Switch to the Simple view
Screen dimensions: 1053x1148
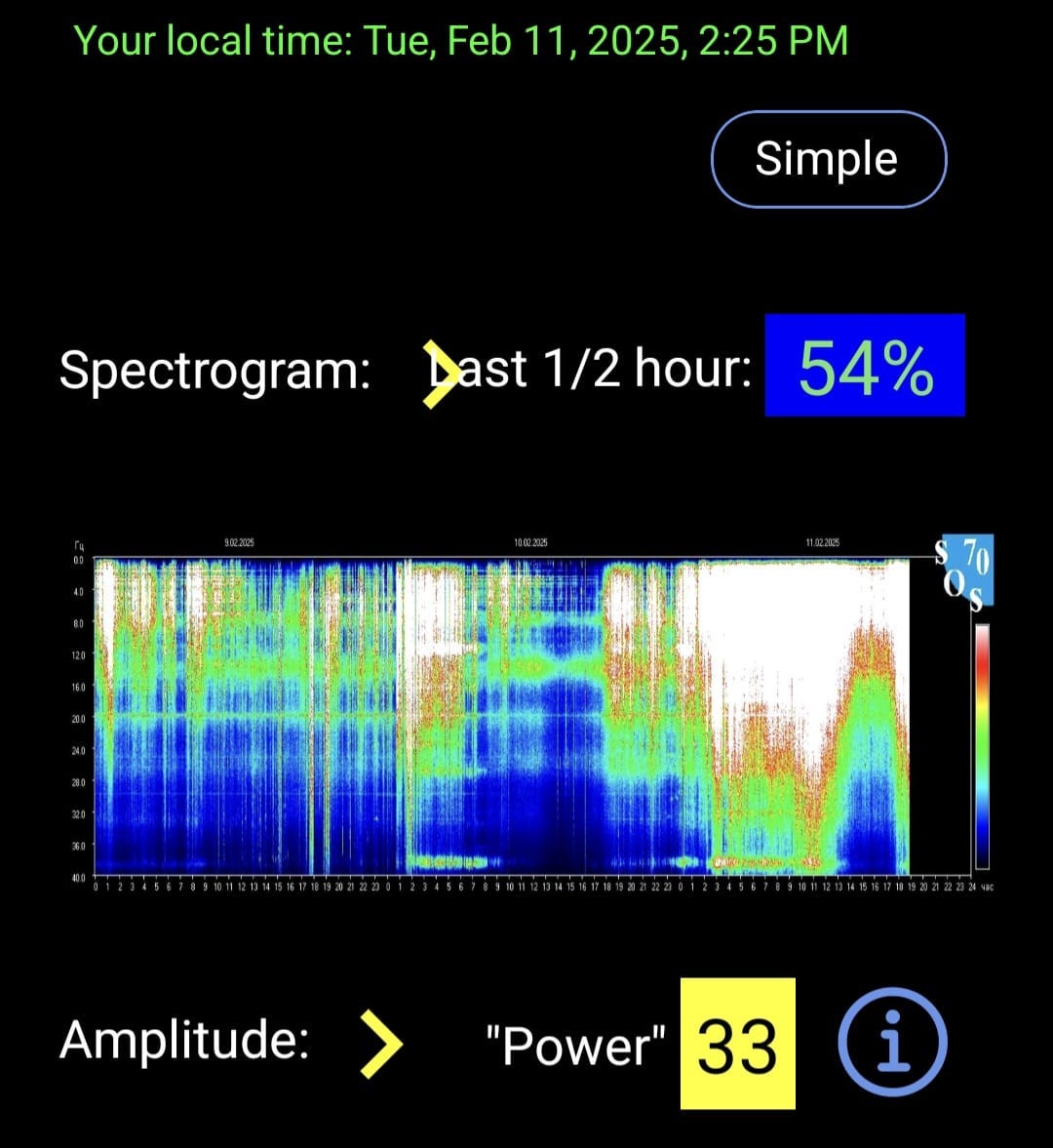tap(828, 159)
